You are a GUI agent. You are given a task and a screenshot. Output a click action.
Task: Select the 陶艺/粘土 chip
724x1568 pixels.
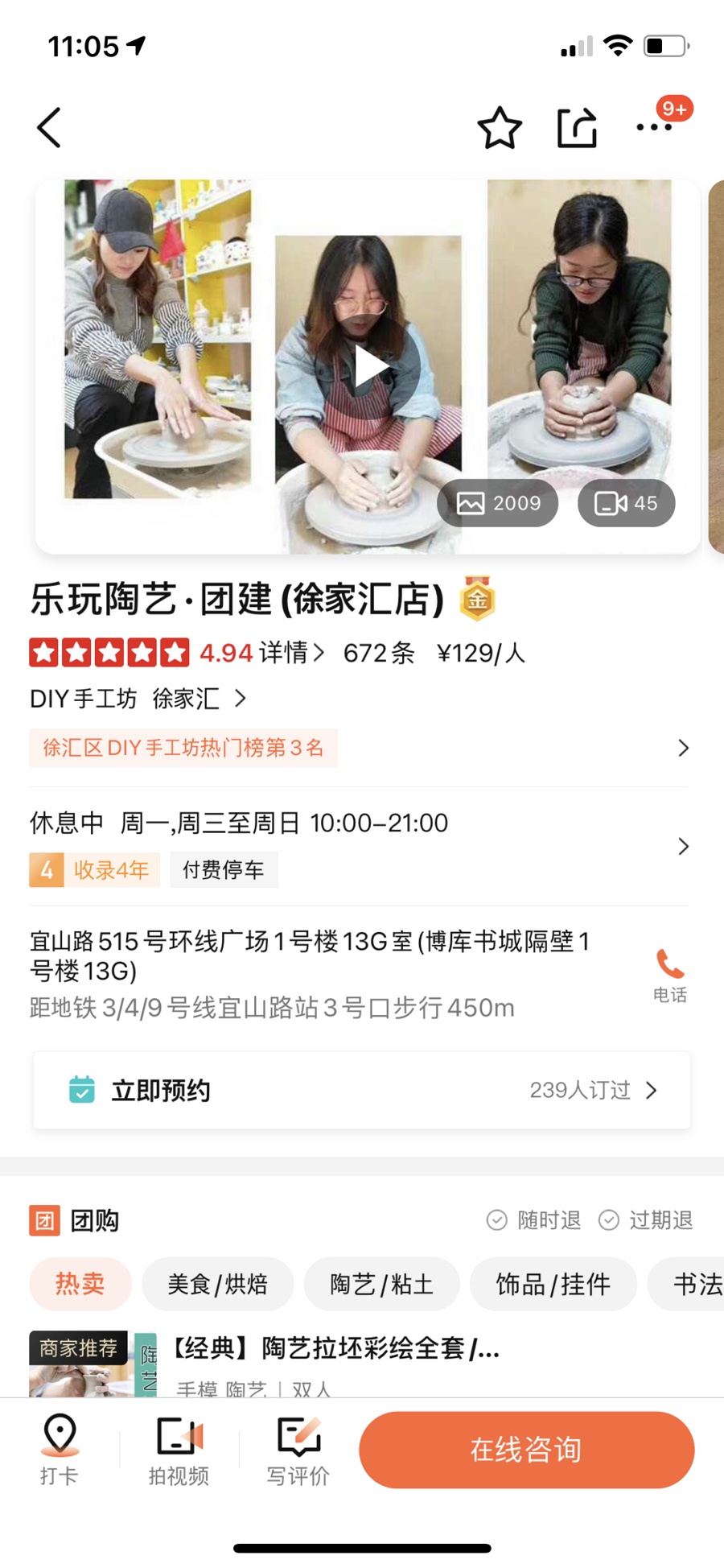(x=381, y=1284)
